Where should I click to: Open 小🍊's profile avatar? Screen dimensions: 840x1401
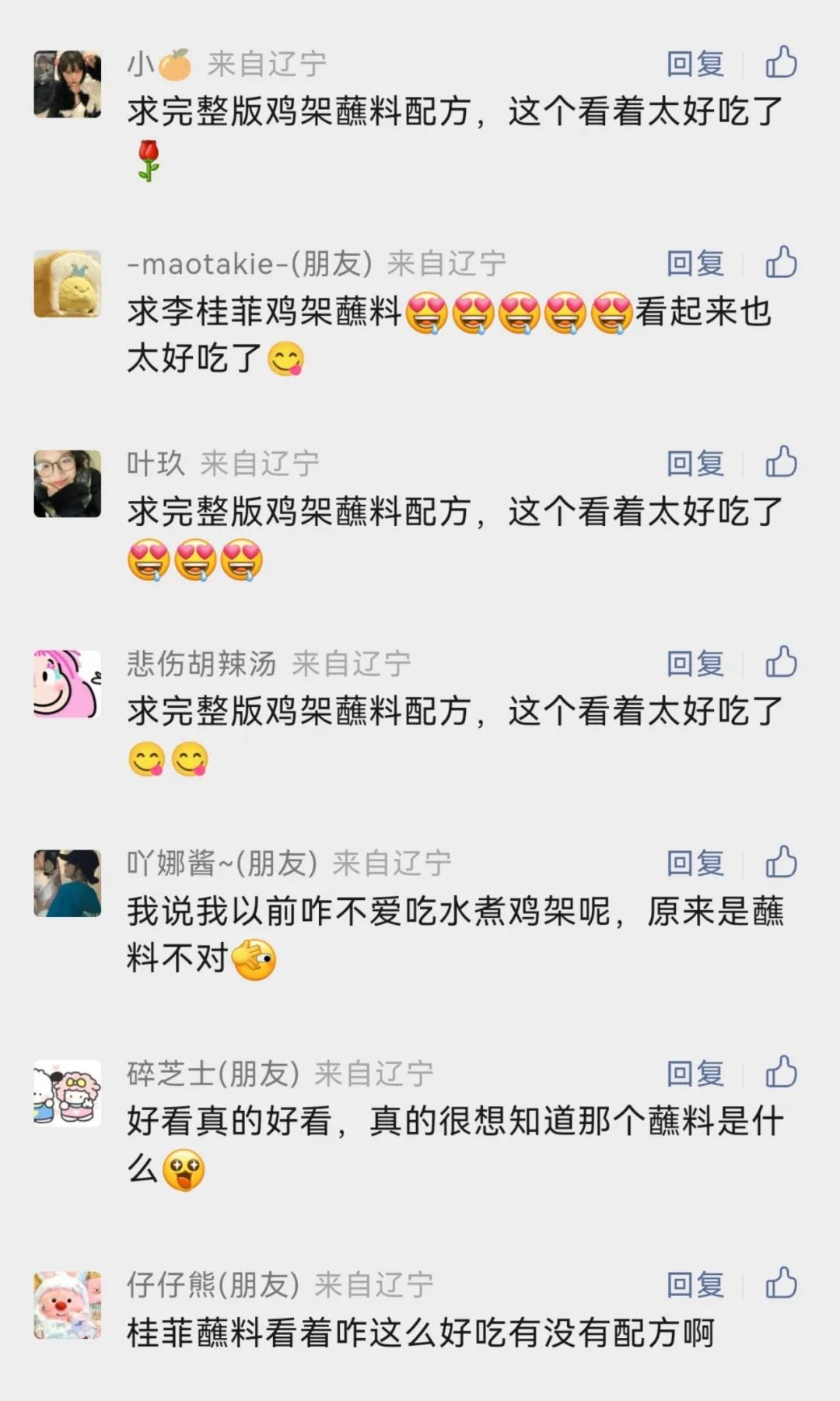pos(67,83)
